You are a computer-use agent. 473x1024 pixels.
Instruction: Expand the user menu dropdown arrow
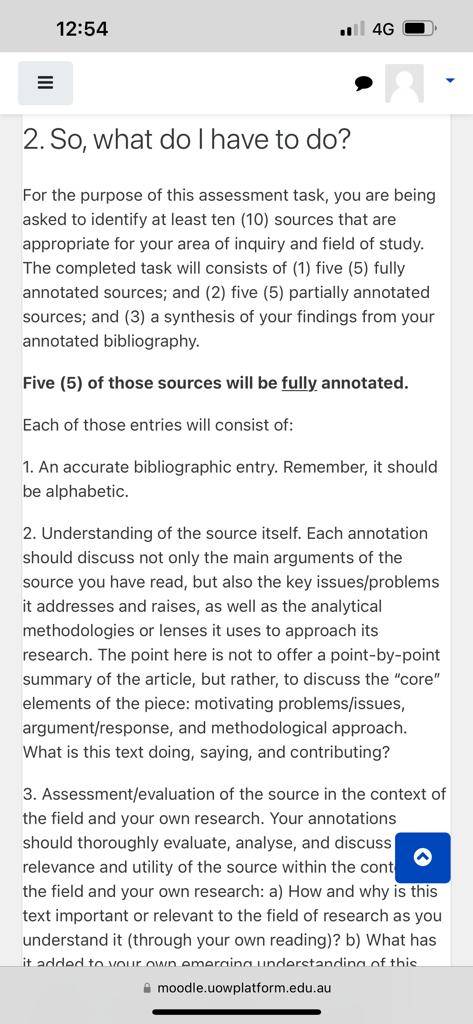pyautogui.click(x=449, y=80)
